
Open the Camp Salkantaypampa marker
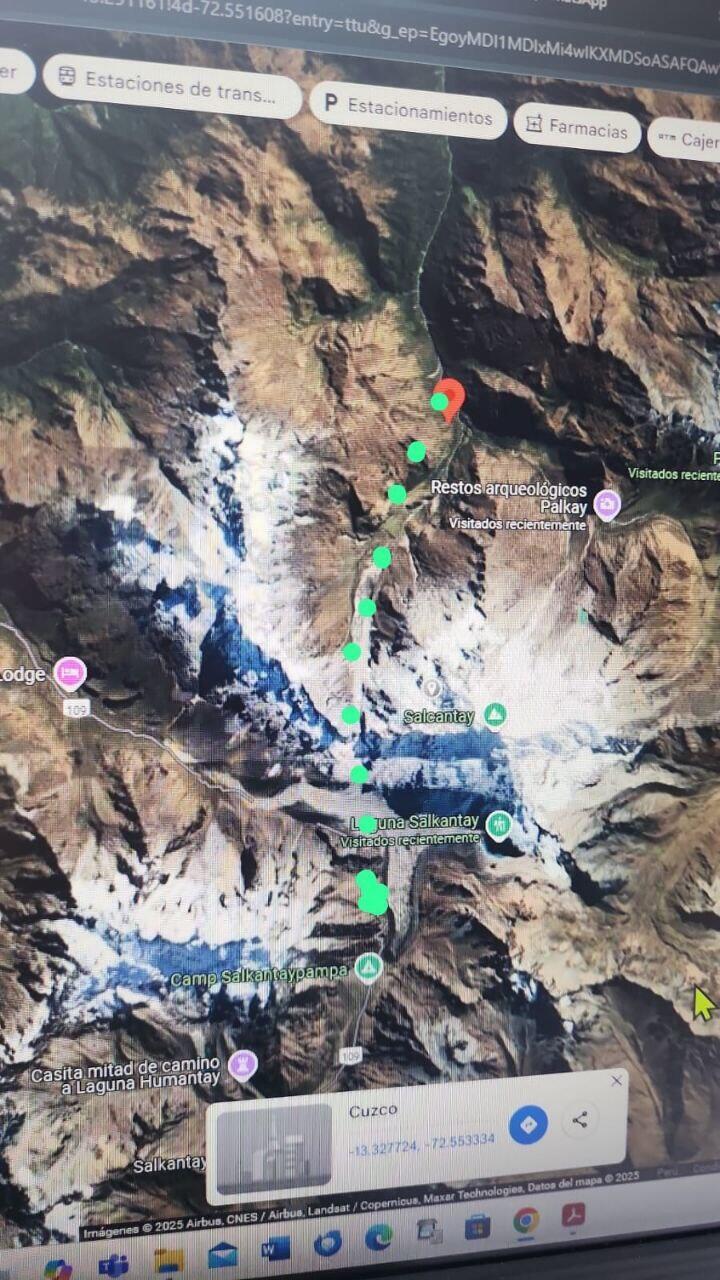369,968
